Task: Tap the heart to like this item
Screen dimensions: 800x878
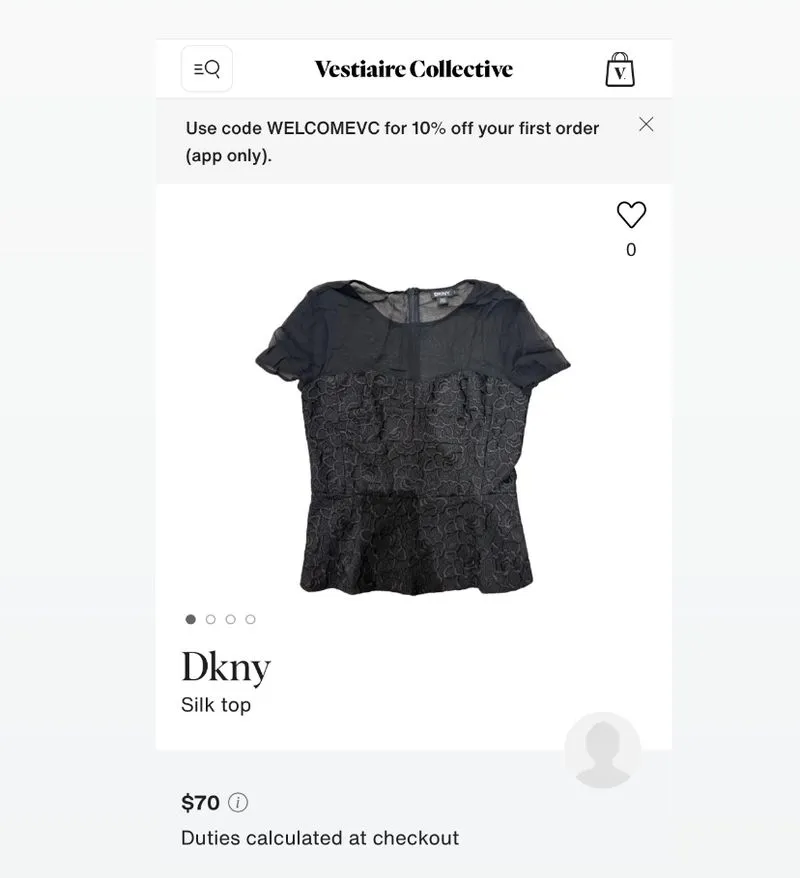Action: [x=631, y=215]
